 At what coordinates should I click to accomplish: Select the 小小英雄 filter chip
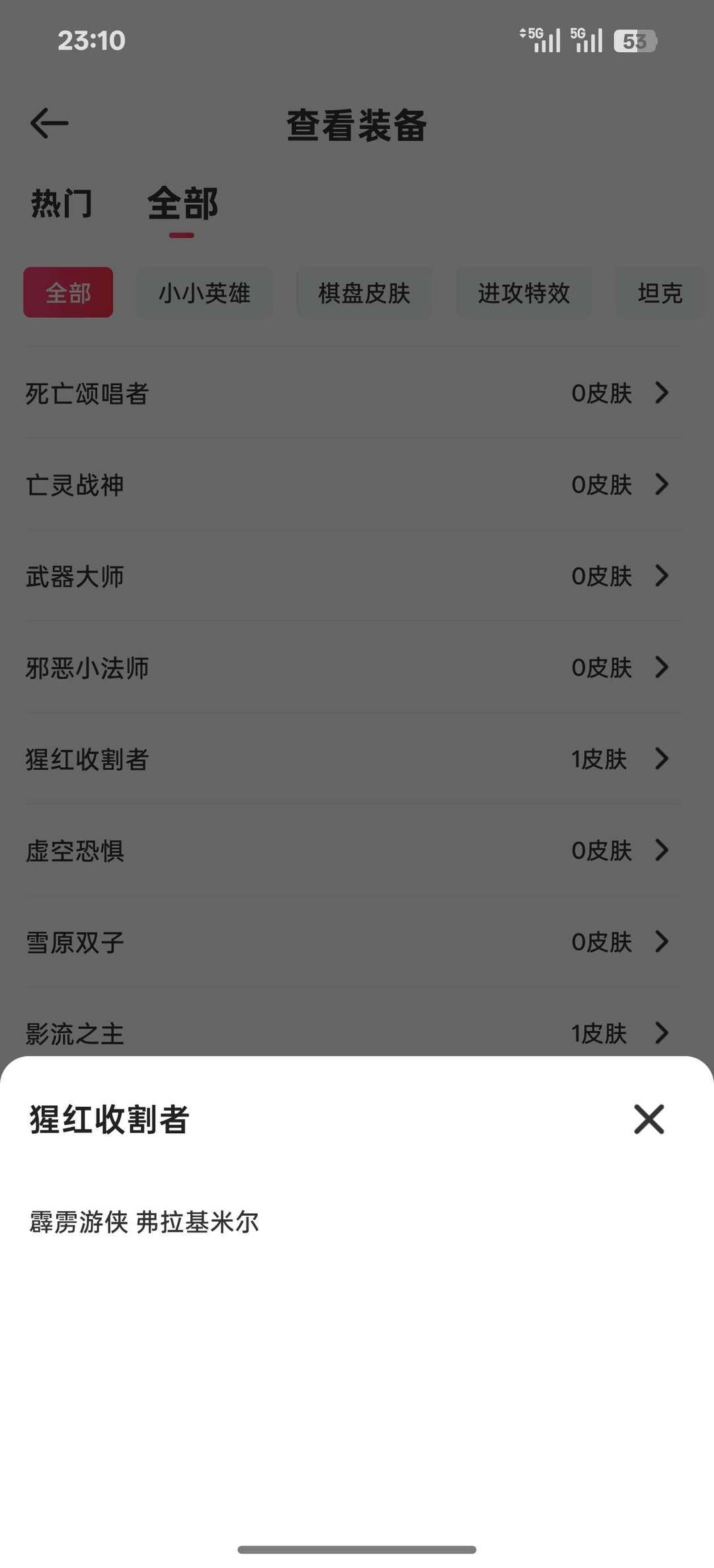[204, 293]
